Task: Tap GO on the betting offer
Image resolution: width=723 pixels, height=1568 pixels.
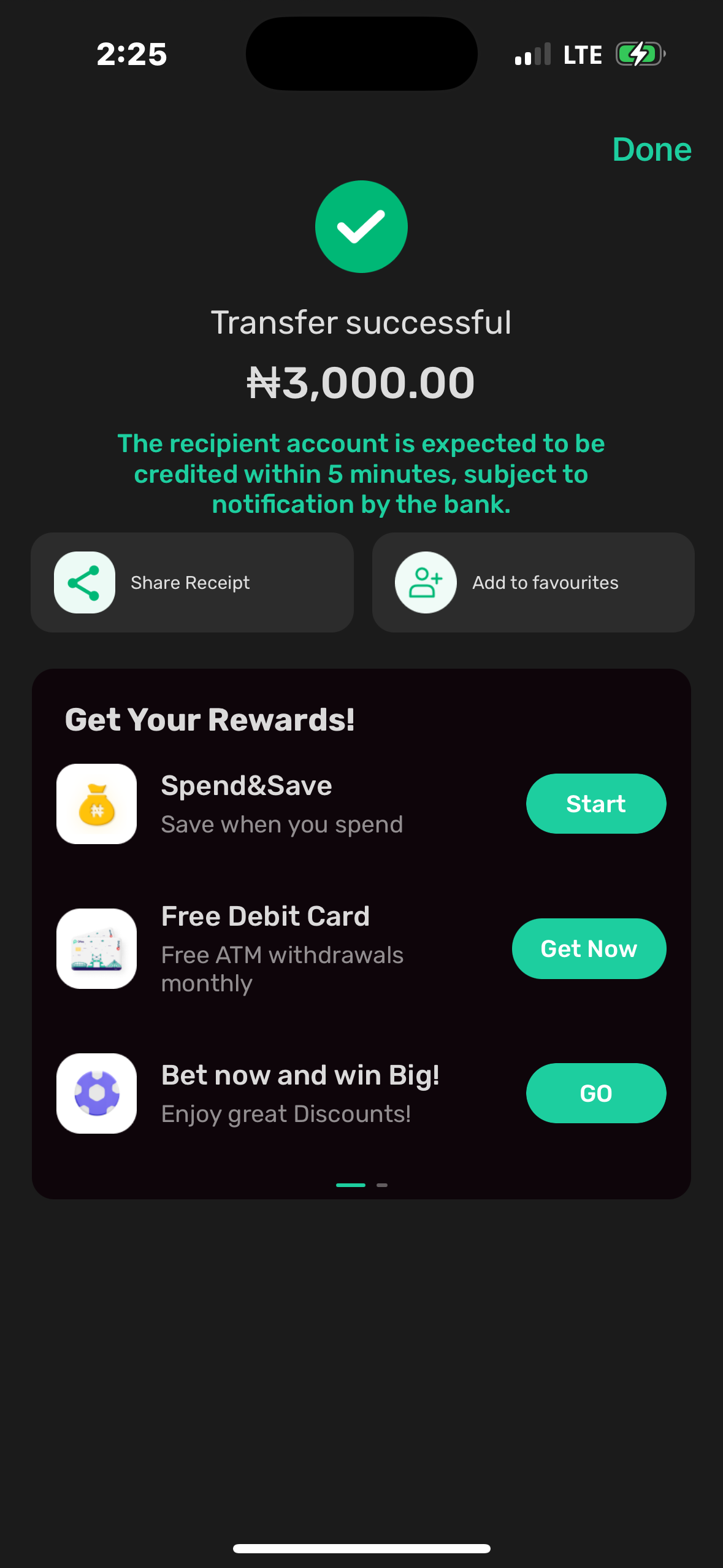Action: pyautogui.click(x=595, y=1093)
